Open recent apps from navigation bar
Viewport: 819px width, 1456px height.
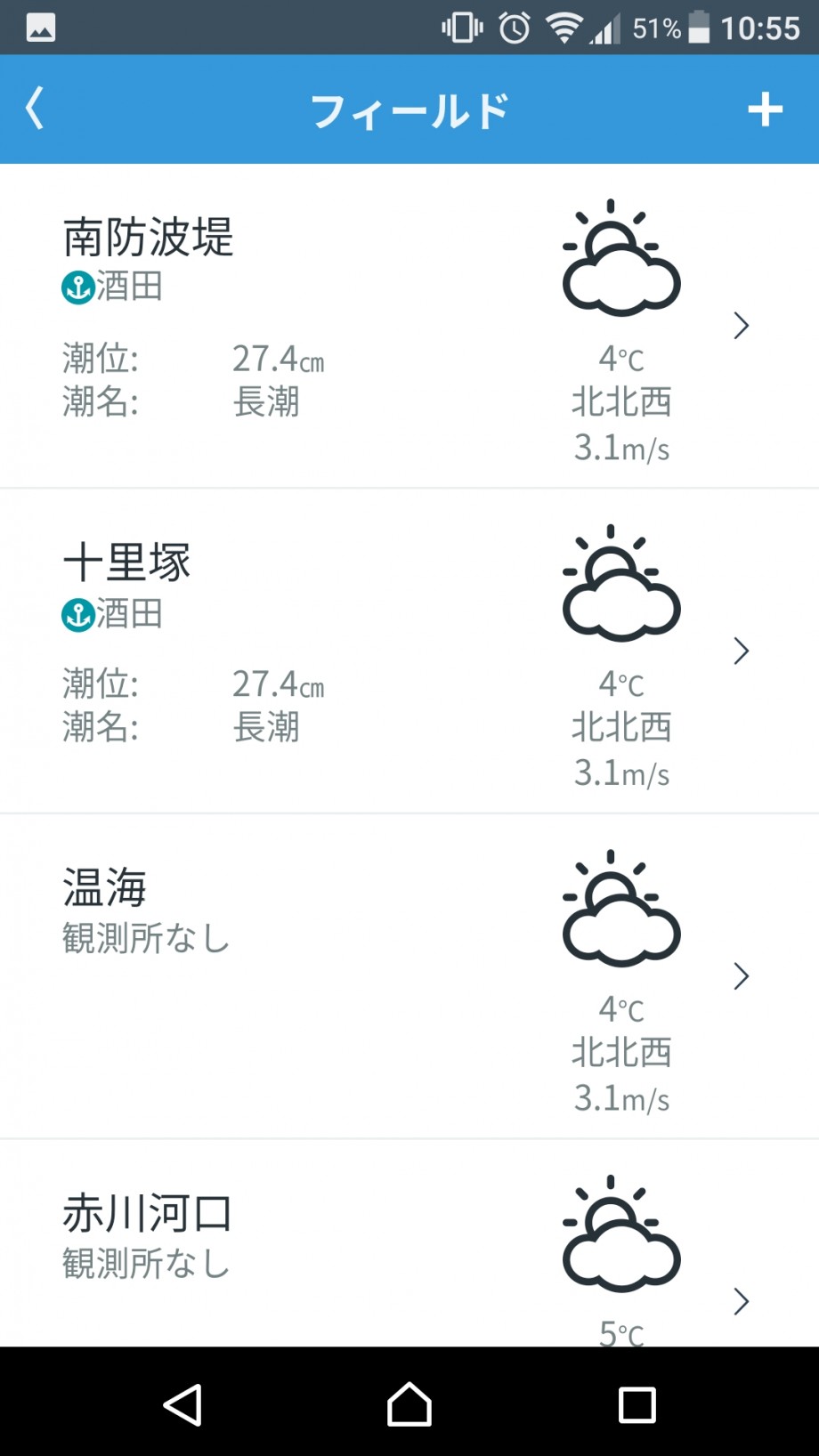[637, 1405]
